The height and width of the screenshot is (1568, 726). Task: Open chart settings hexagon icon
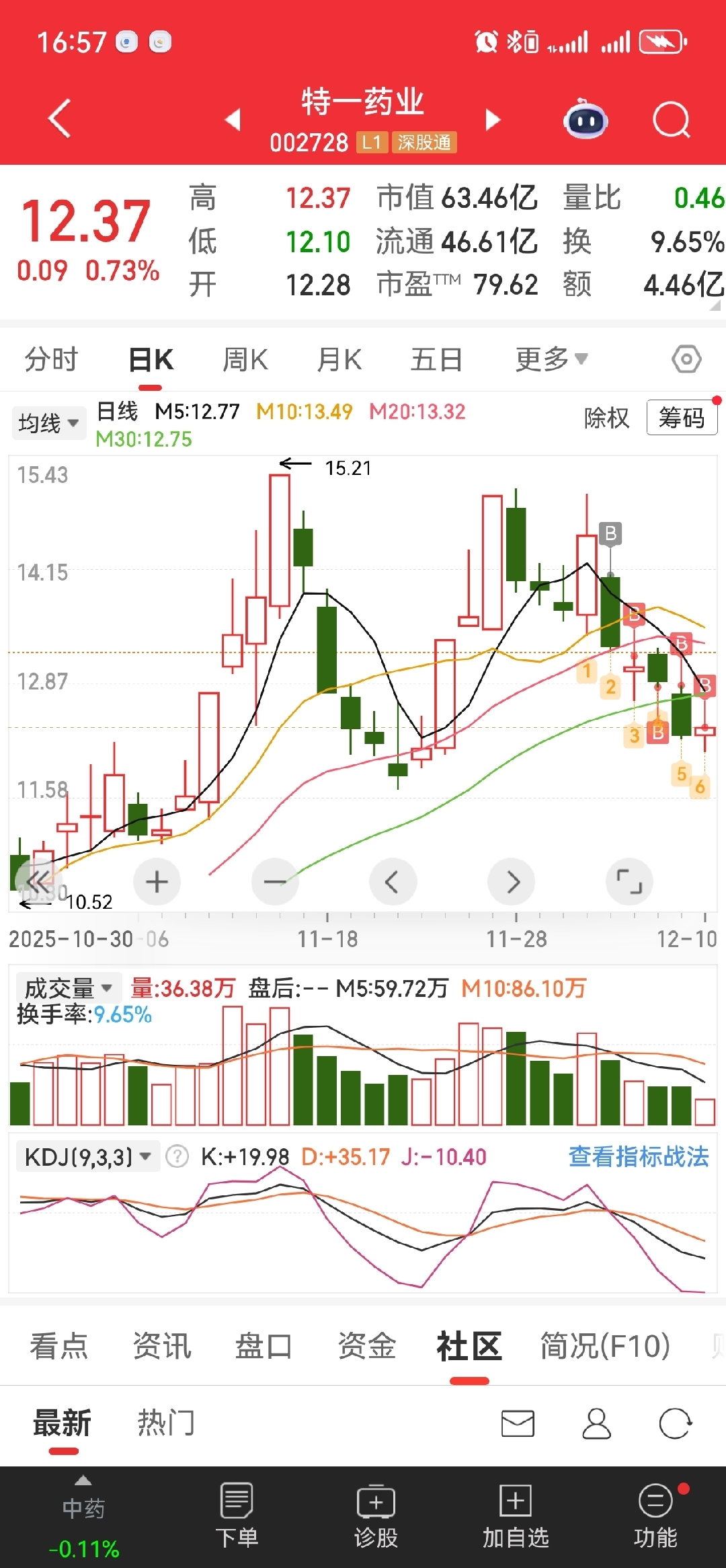coord(686,359)
